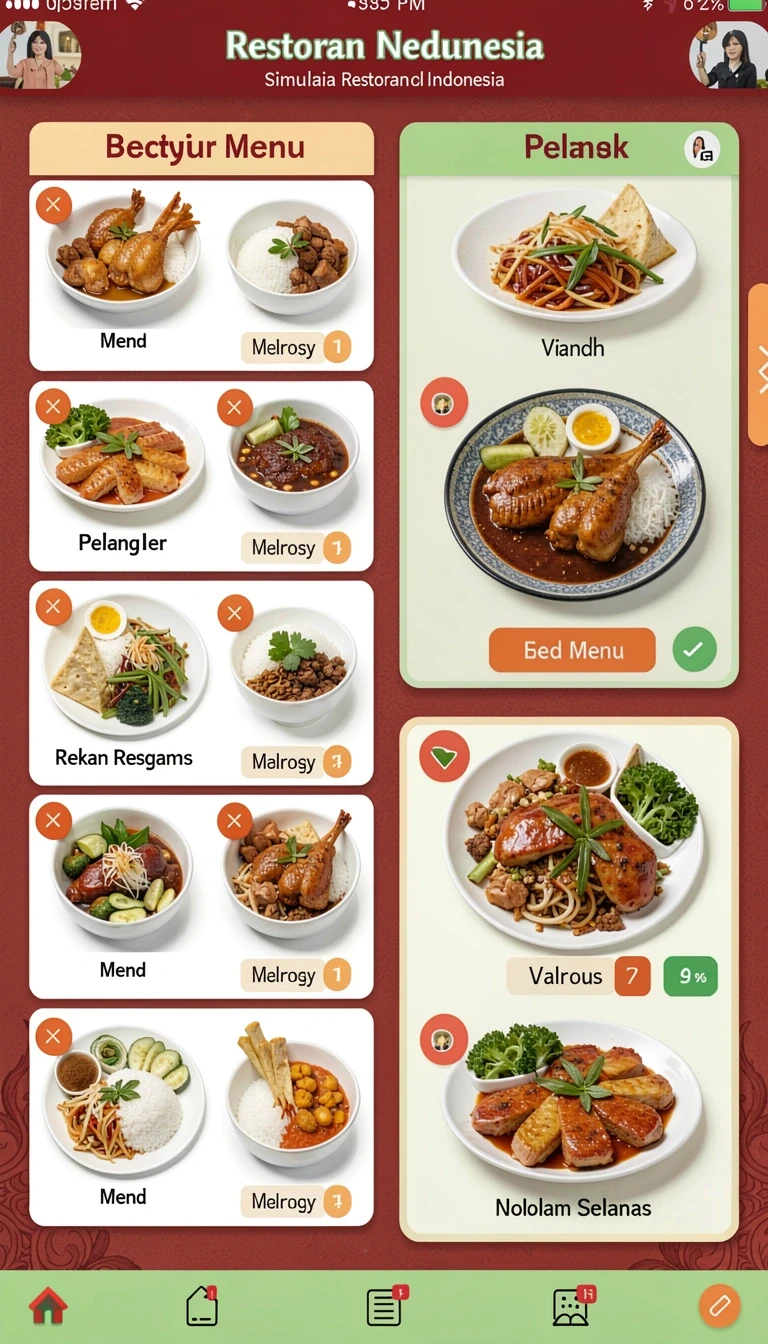
Task: Expand the orange side handle
Action: click(x=759, y=365)
